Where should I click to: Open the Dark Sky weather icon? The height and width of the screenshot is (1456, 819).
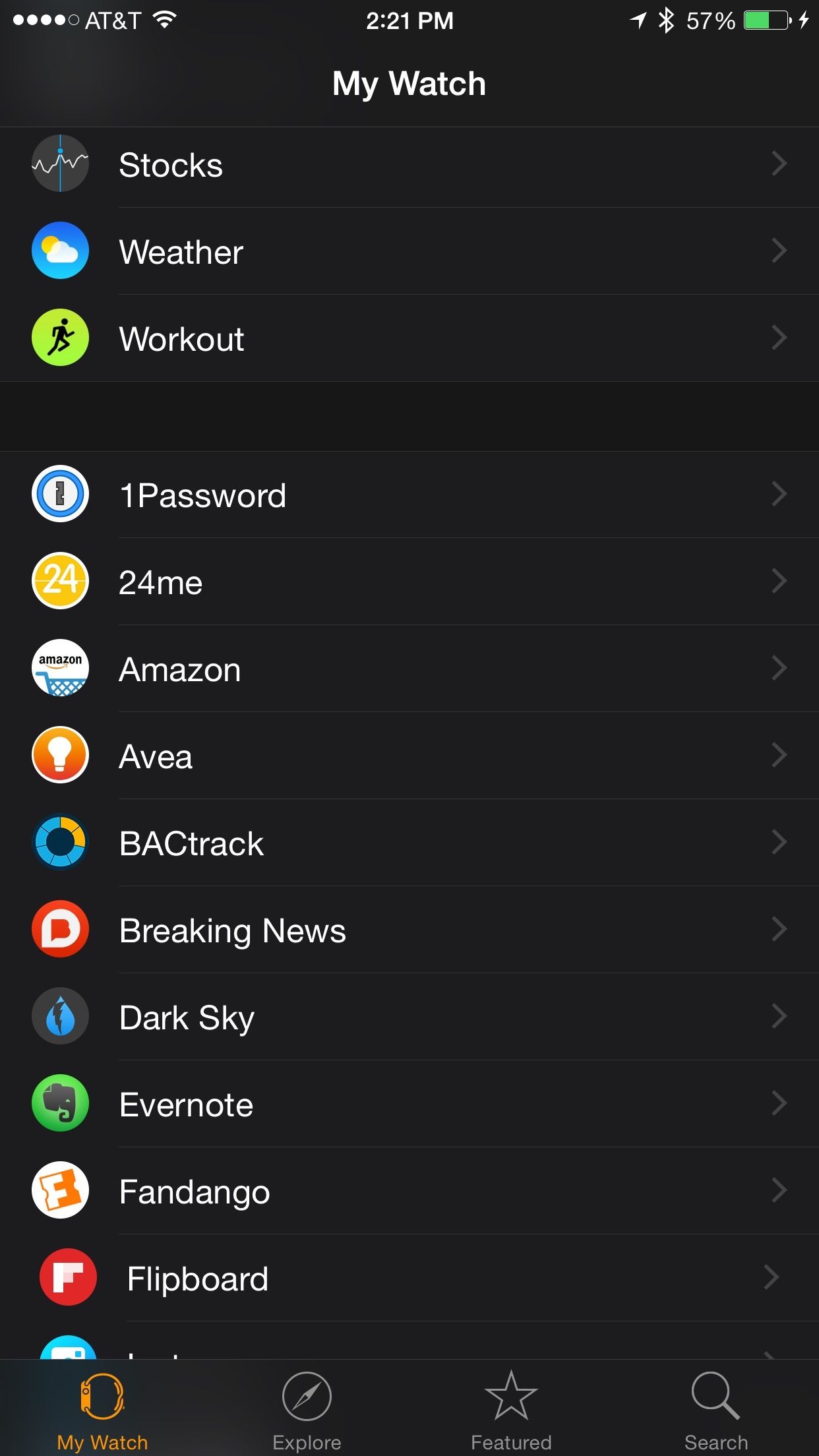(x=60, y=1017)
